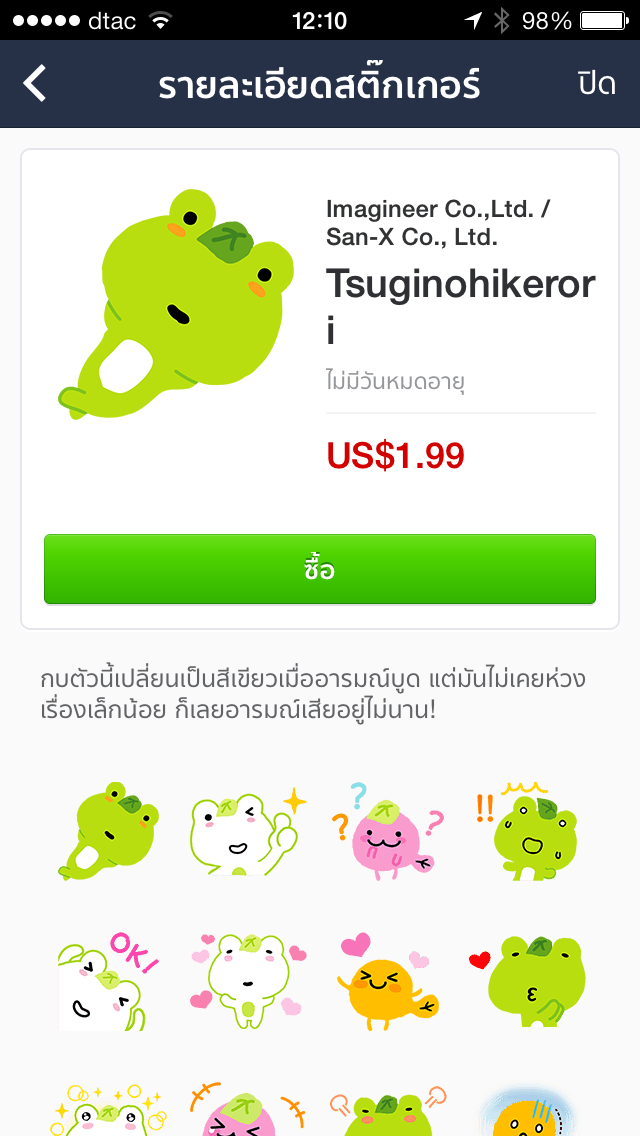Go back with the arrow icon
Viewport: 640px width, 1136px height.
point(36,84)
